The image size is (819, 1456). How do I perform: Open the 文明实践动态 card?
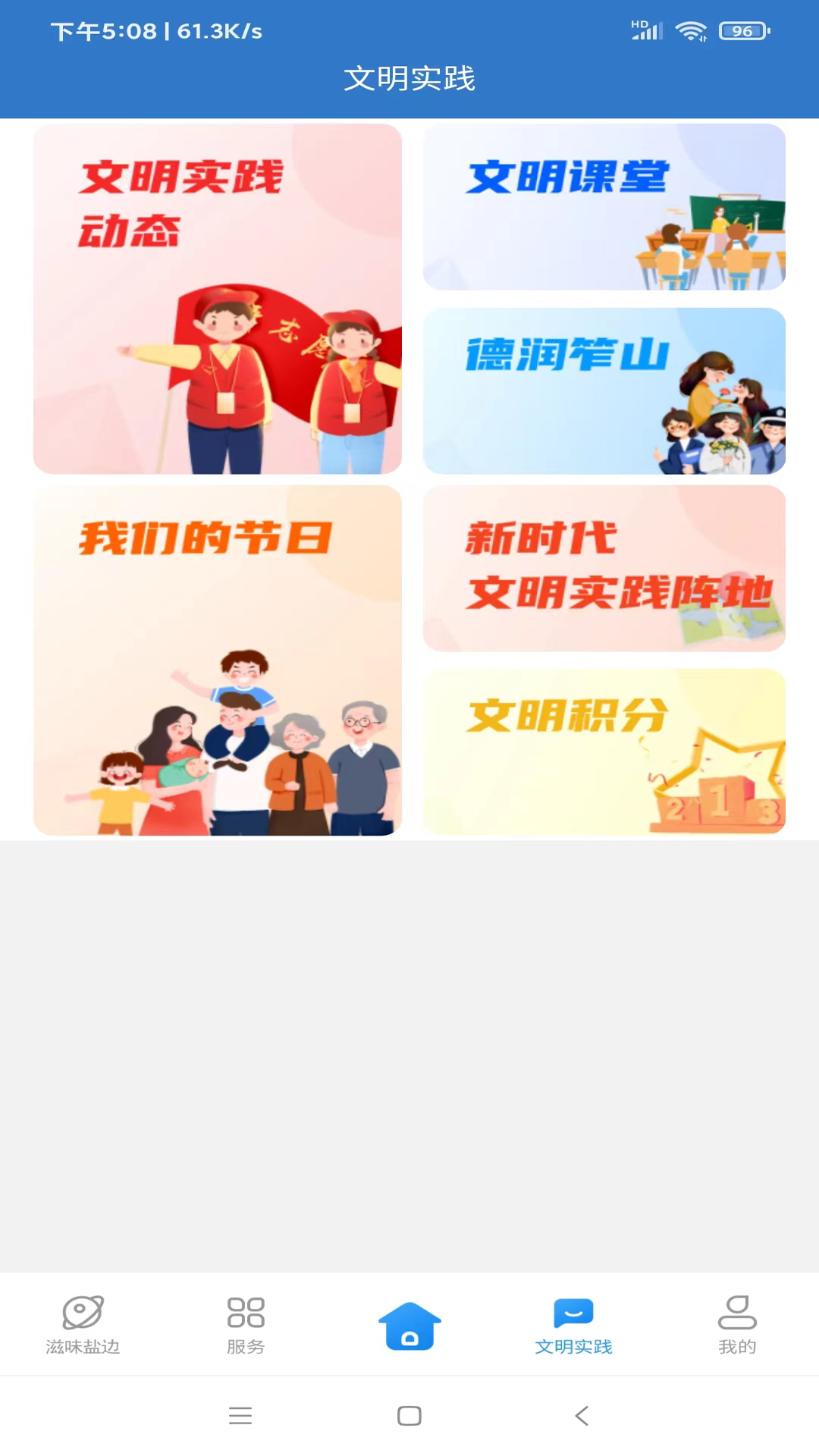tap(217, 298)
